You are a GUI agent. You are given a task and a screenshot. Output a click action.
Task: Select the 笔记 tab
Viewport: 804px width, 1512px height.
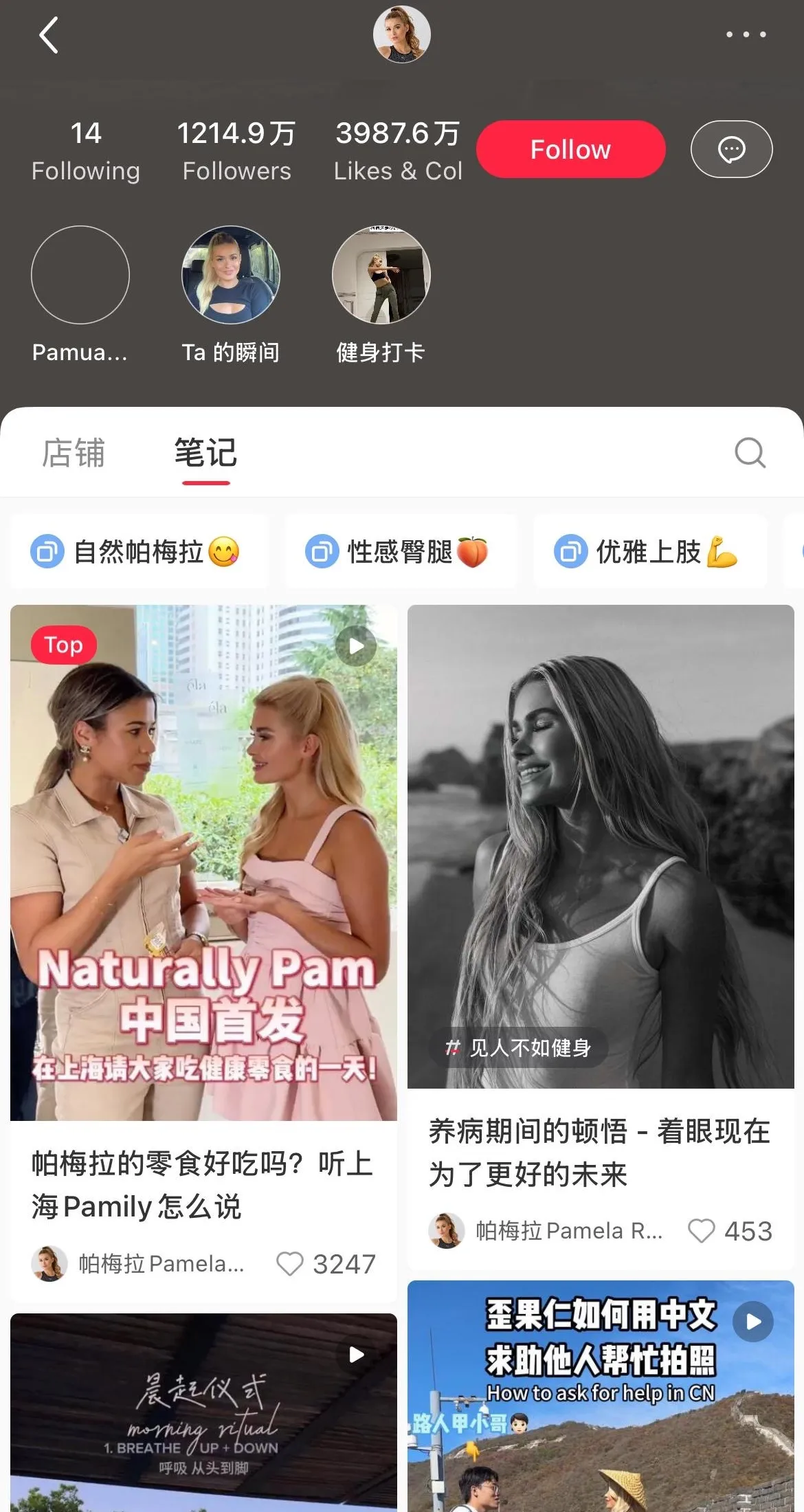point(205,453)
